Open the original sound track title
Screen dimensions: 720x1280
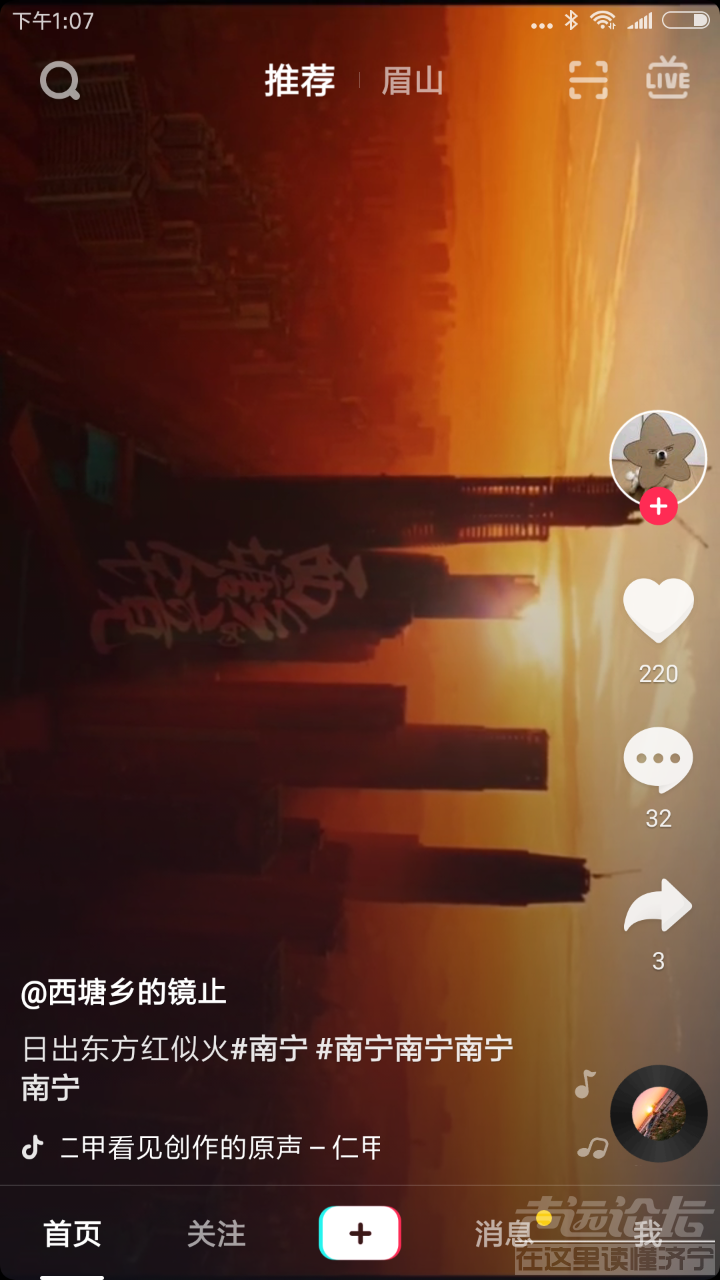point(220,1147)
